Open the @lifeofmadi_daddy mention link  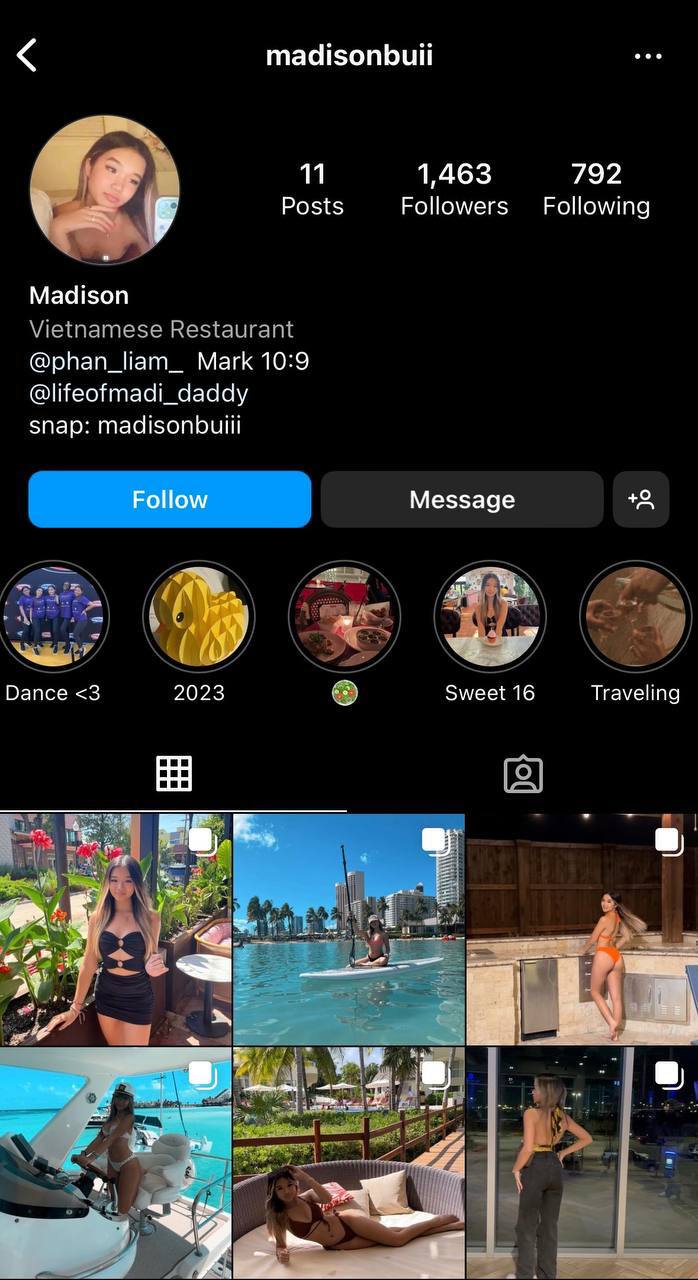pyautogui.click(x=138, y=393)
